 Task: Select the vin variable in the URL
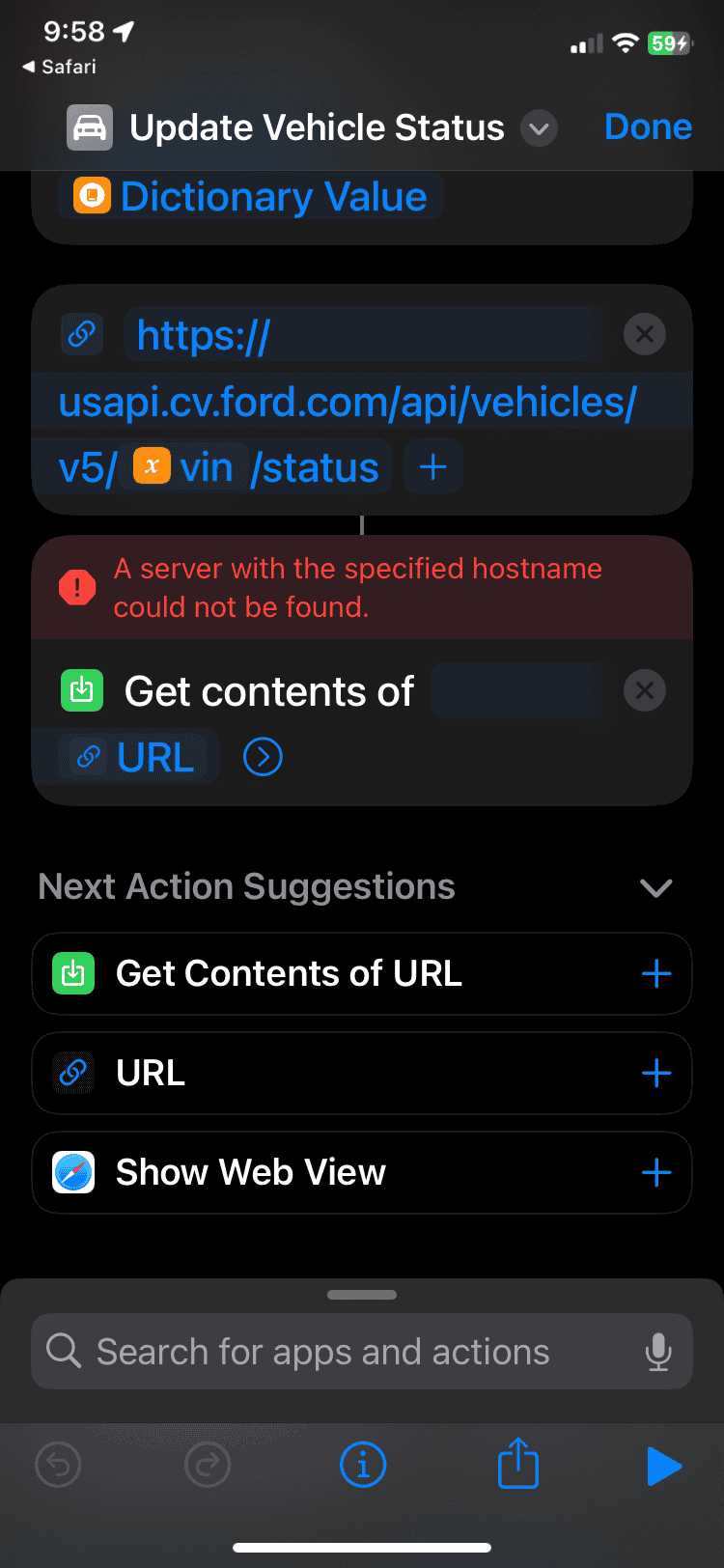(185, 468)
